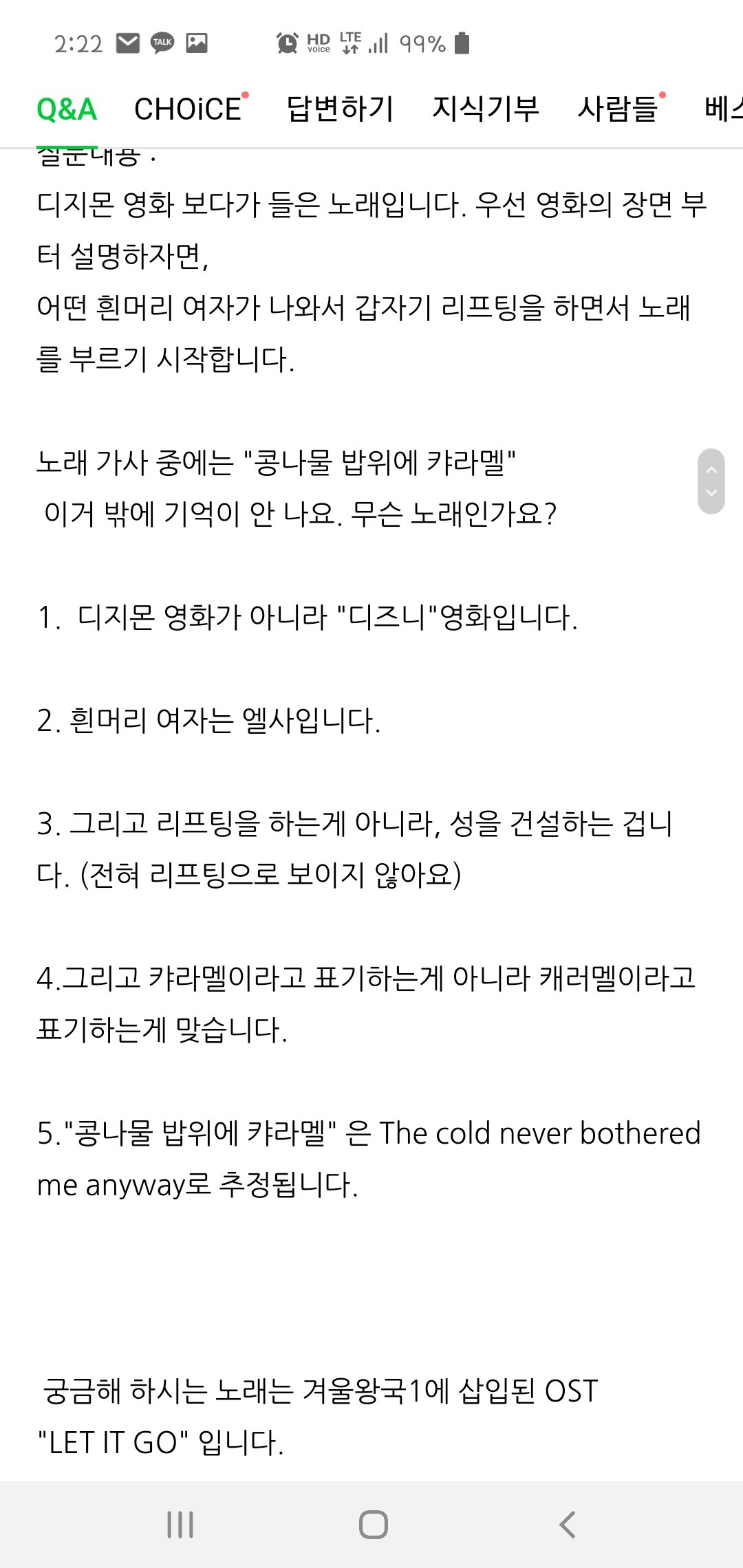This screenshot has height=1568, width=743.
Task: Open the CHOiCE tab
Action: [189, 109]
